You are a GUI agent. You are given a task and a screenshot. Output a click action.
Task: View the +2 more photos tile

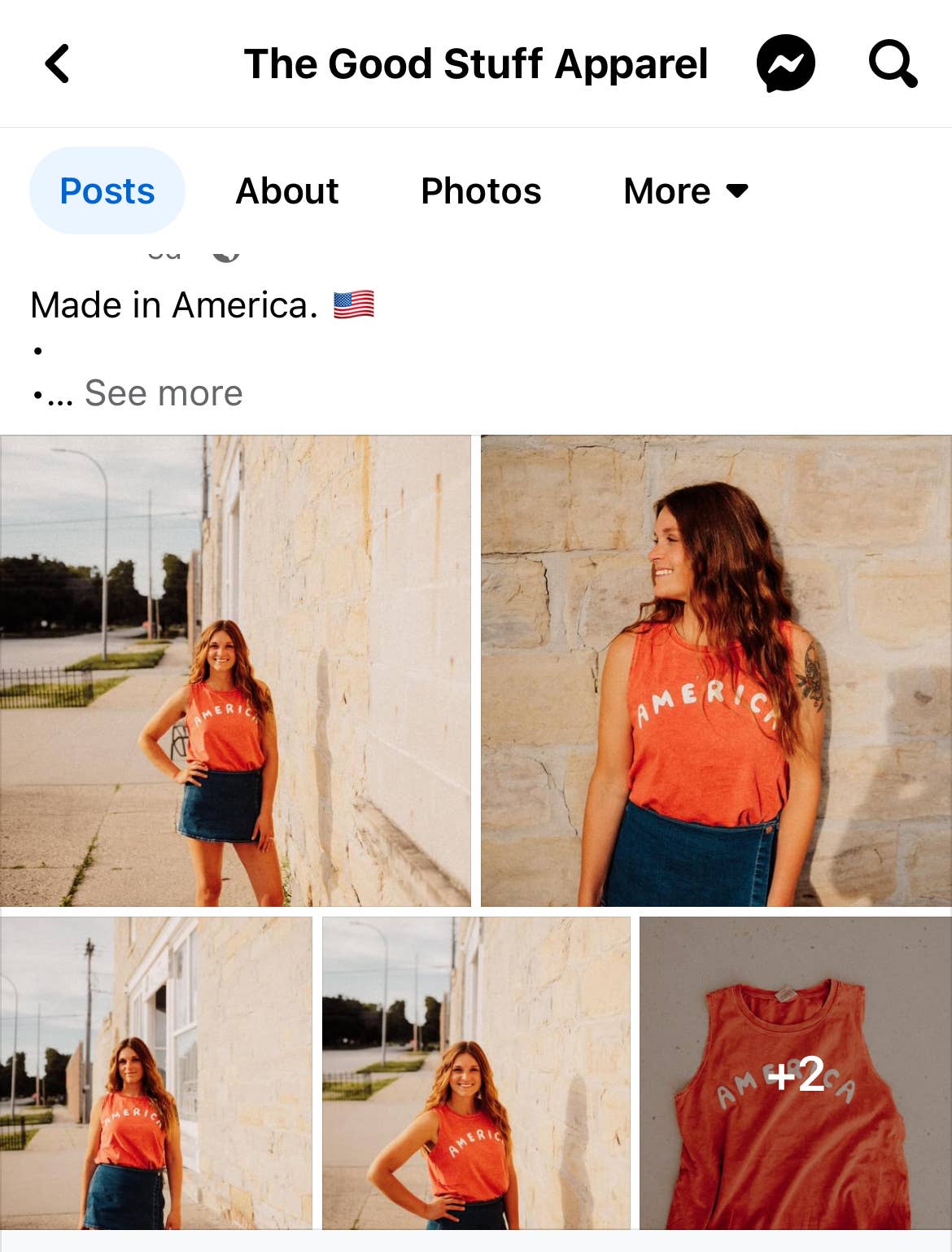pyautogui.click(x=795, y=1073)
